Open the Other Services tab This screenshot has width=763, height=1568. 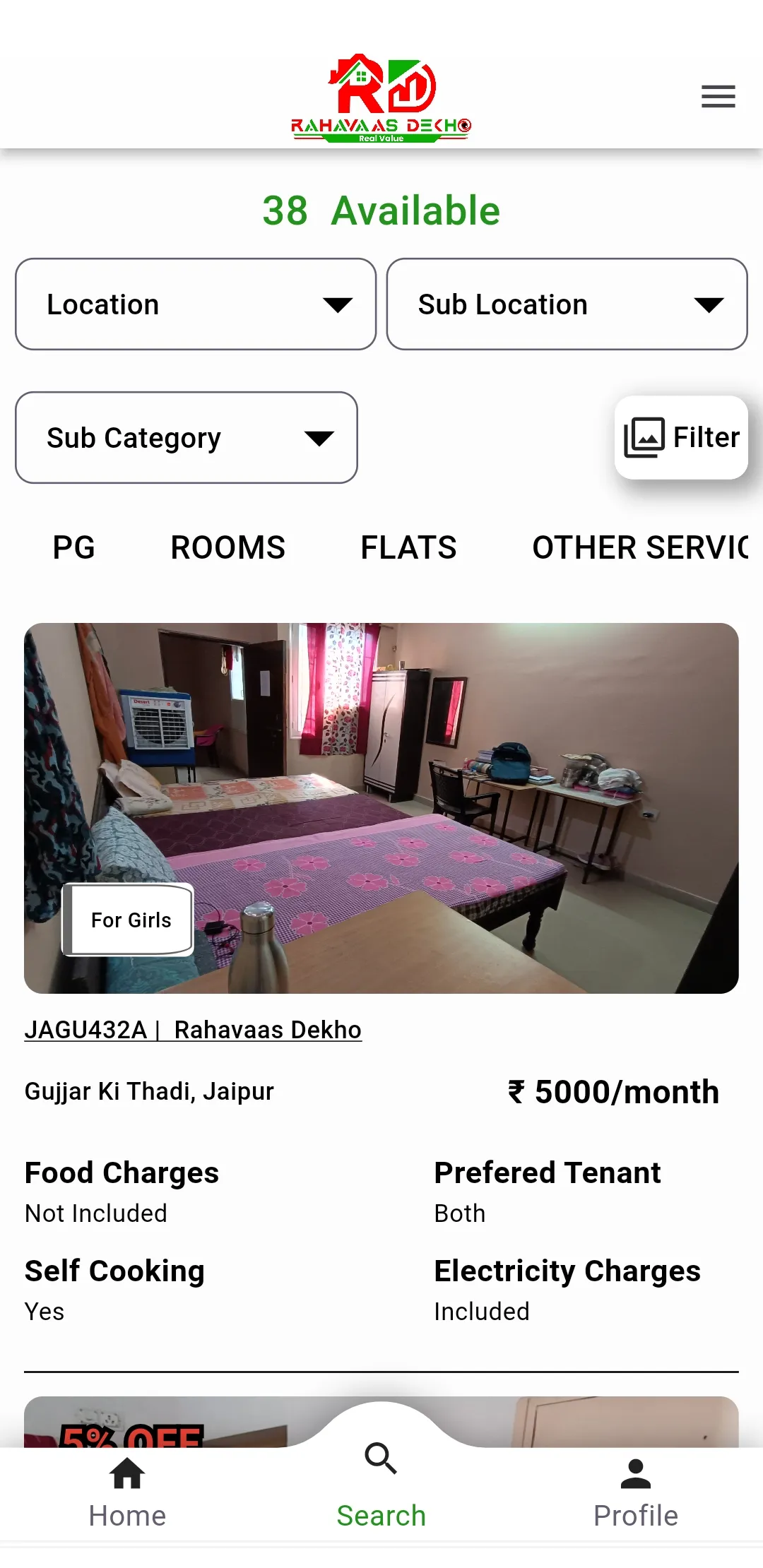(x=640, y=548)
